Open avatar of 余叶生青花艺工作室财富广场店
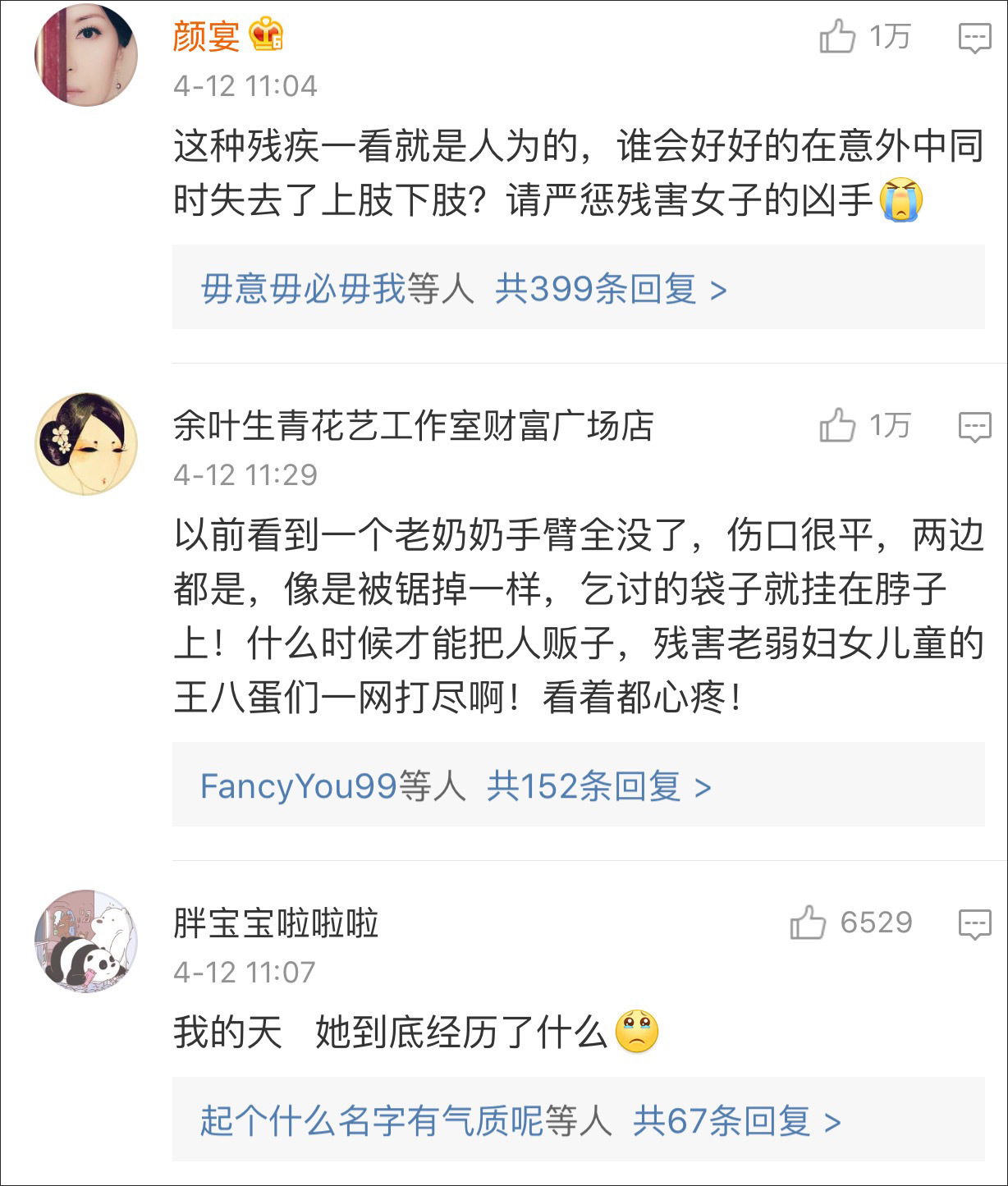 tap(86, 443)
